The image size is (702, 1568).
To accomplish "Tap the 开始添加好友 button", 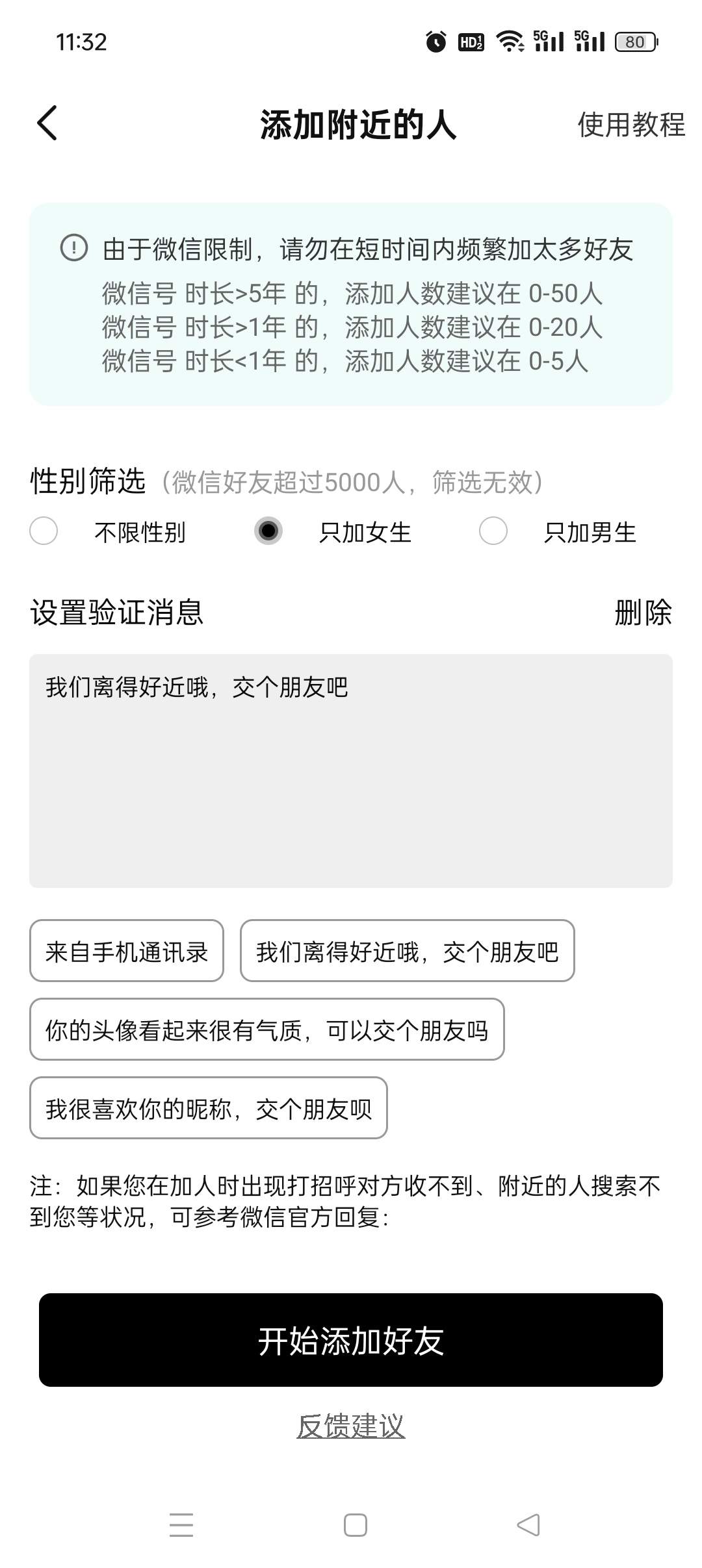I will coord(351,1341).
